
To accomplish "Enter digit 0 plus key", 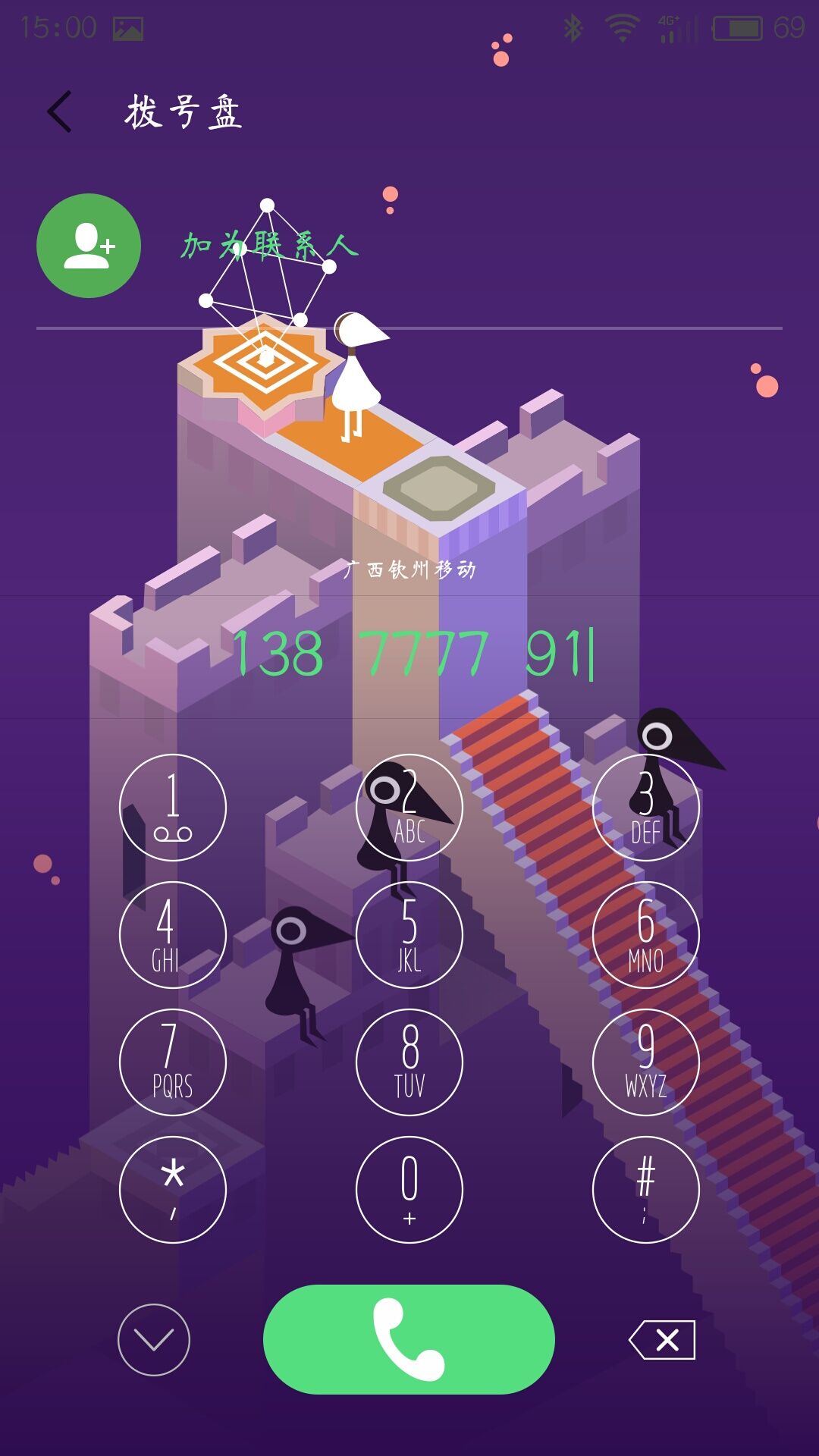I will coord(409,1190).
